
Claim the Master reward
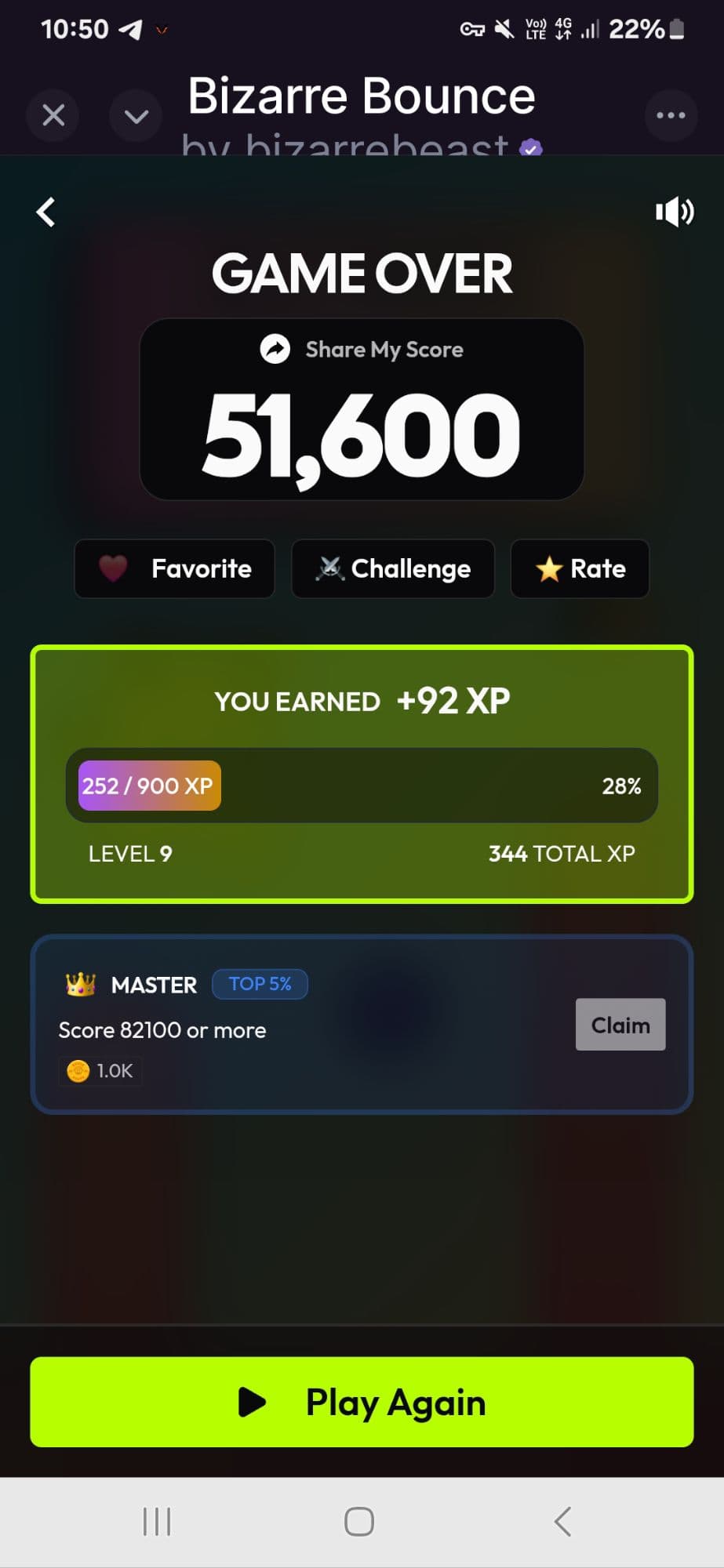pyautogui.click(x=620, y=1025)
